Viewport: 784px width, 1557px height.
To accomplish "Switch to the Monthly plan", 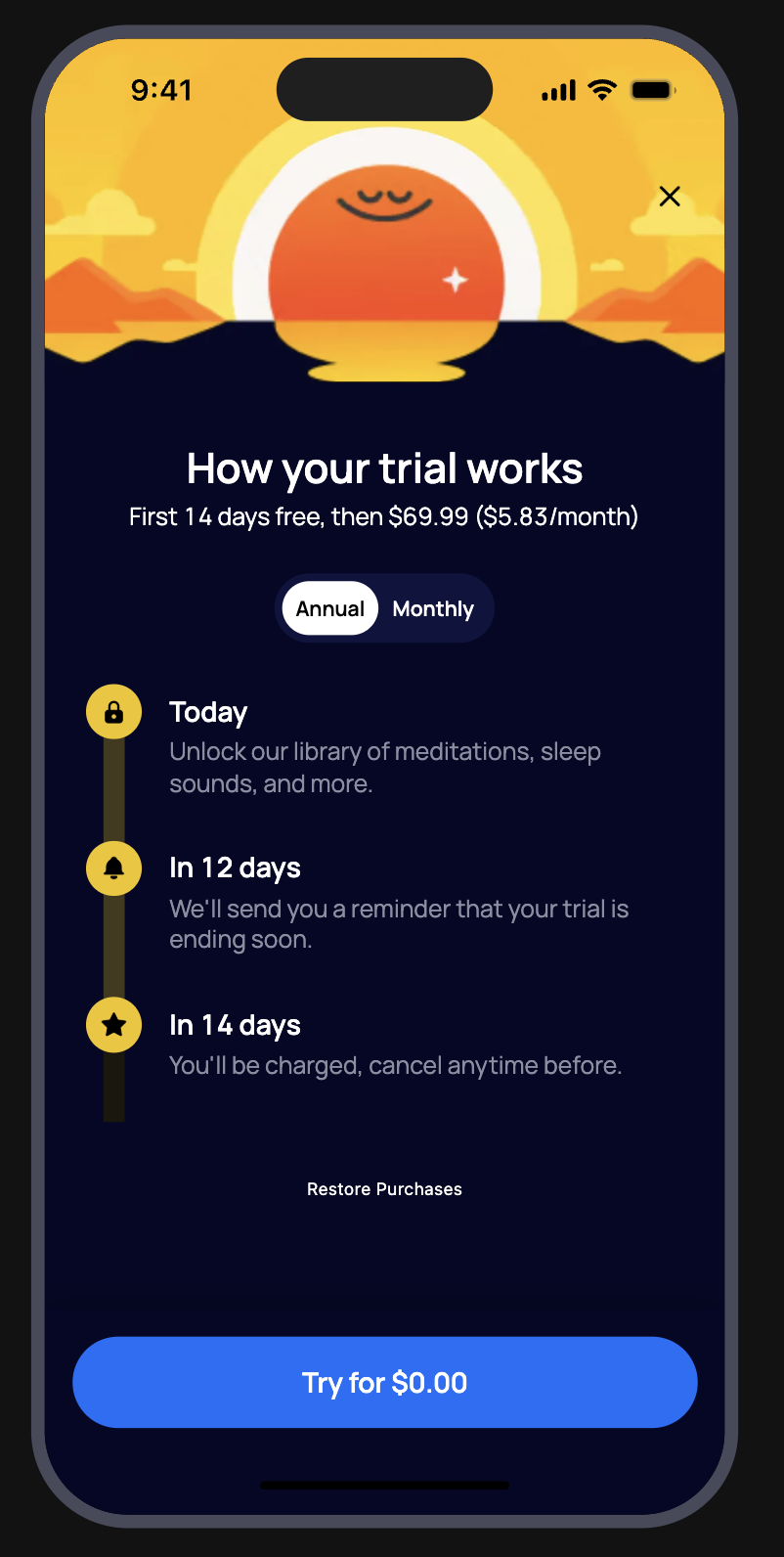I will (433, 608).
